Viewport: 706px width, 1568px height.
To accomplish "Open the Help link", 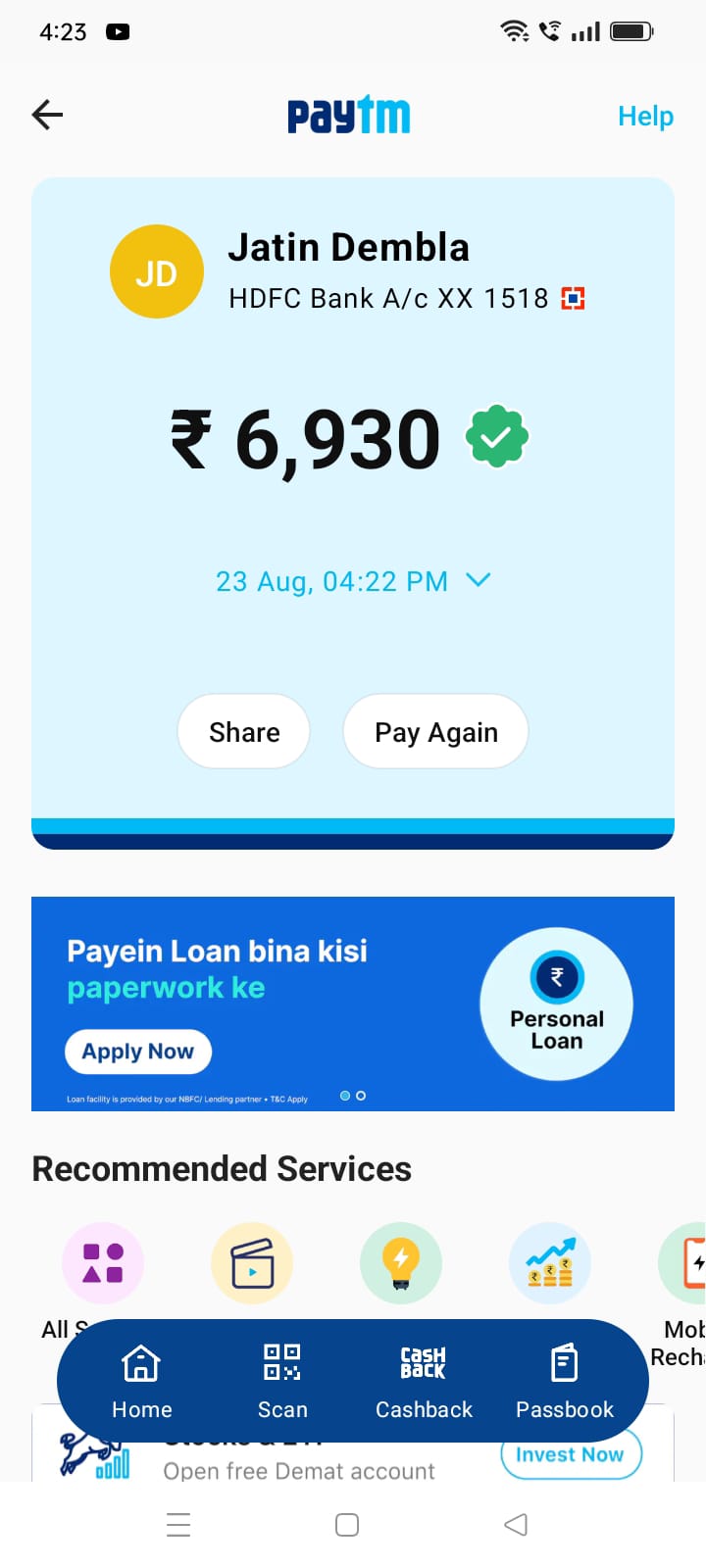I will tap(645, 117).
